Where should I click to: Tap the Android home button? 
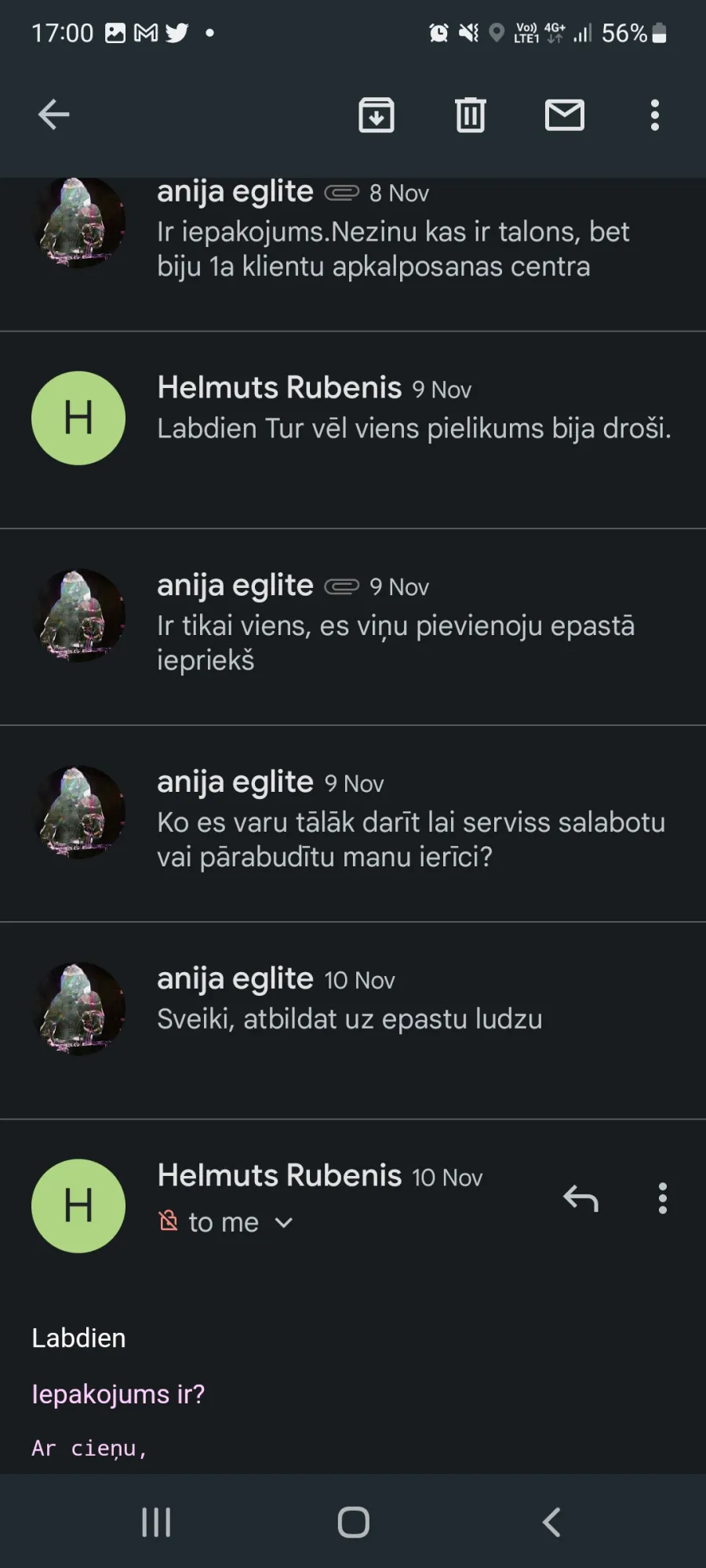click(353, 1523)
